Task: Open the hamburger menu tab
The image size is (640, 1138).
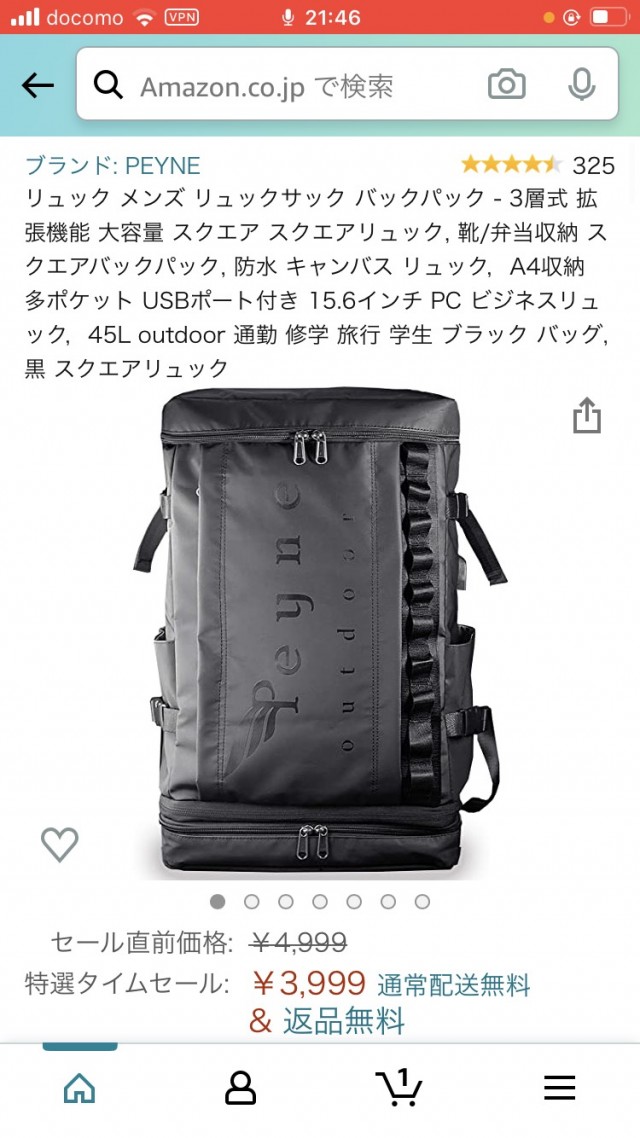Action: tap(559, 1087)
